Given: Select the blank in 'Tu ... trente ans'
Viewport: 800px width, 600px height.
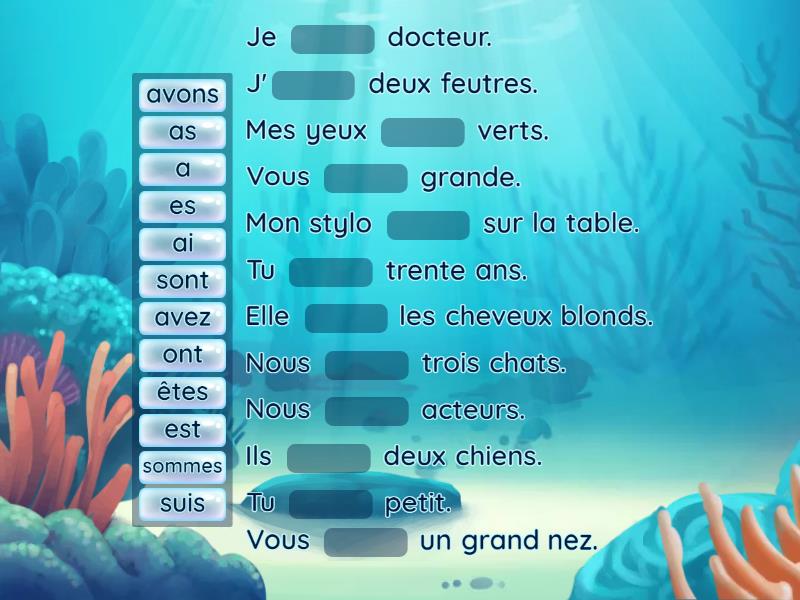Looking at the screenshot, I should pyautogui.click(x=330, y=272).
